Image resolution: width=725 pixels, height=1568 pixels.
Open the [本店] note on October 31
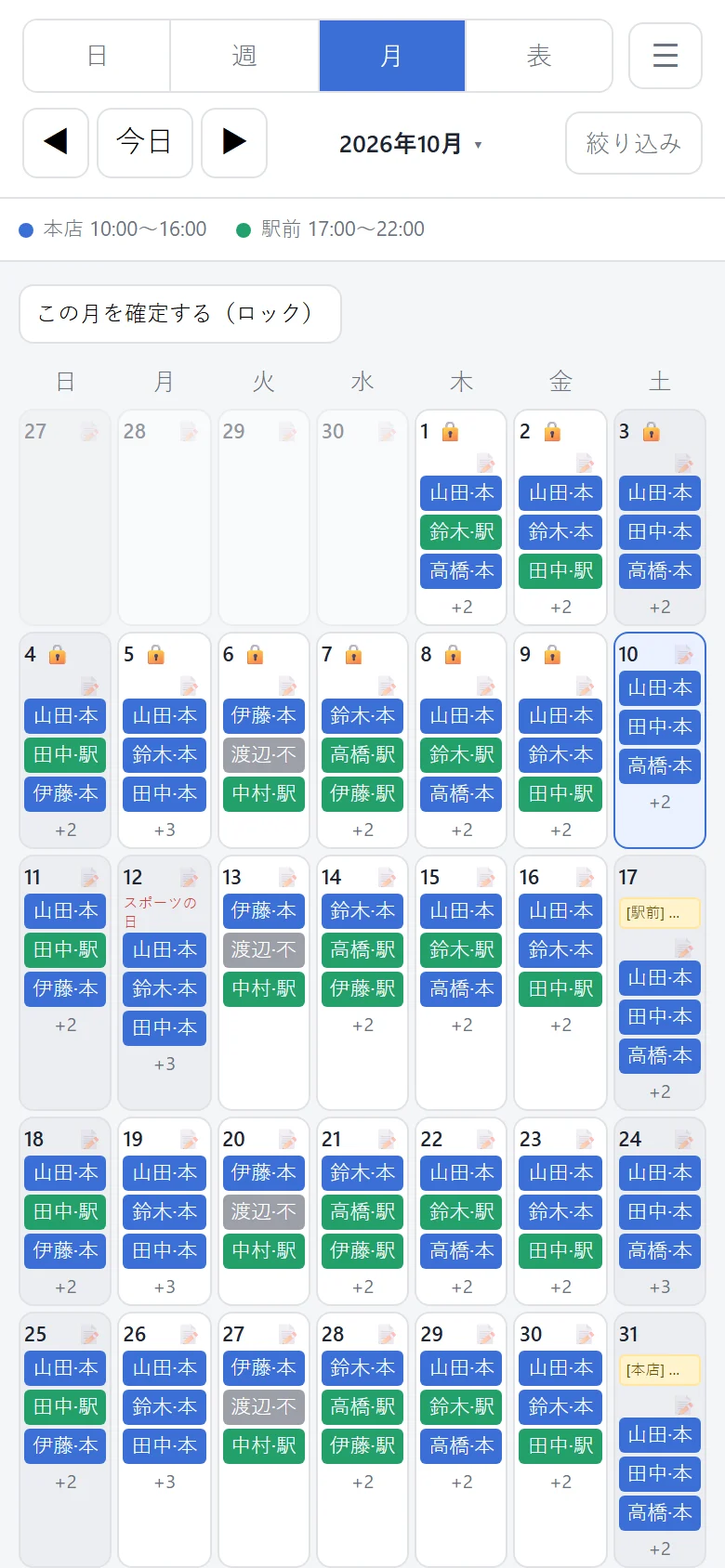(x=660, y=1370)
